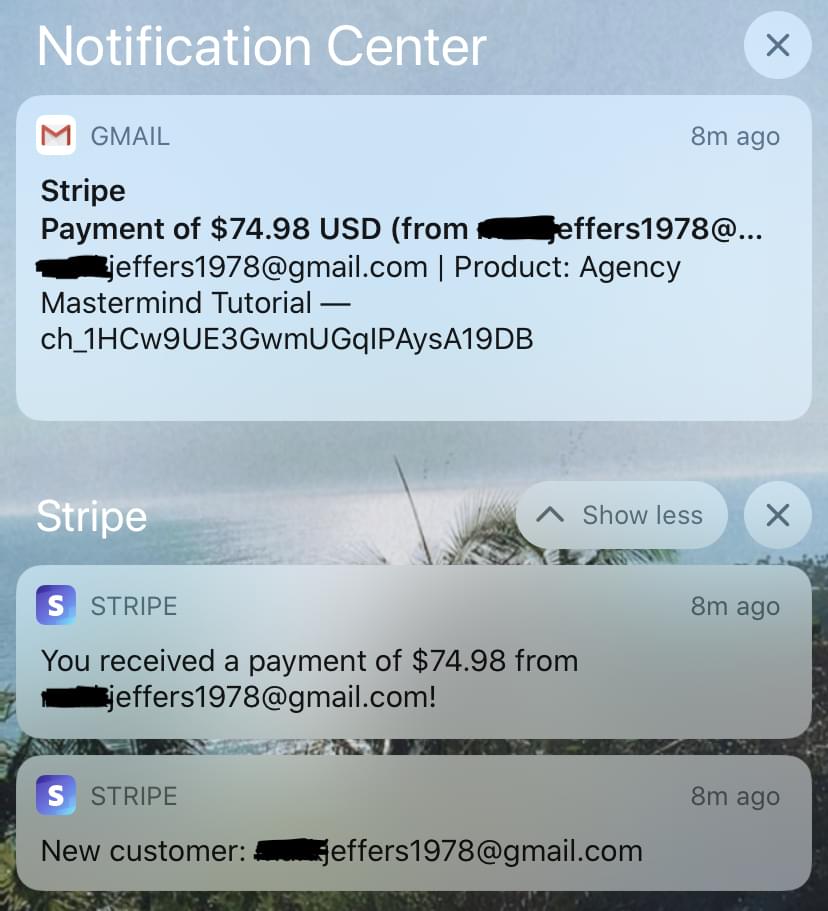This screenshot has height=911, width=828.
Task: Clear all notifications in Notification Center
Action: coord(777,45)
